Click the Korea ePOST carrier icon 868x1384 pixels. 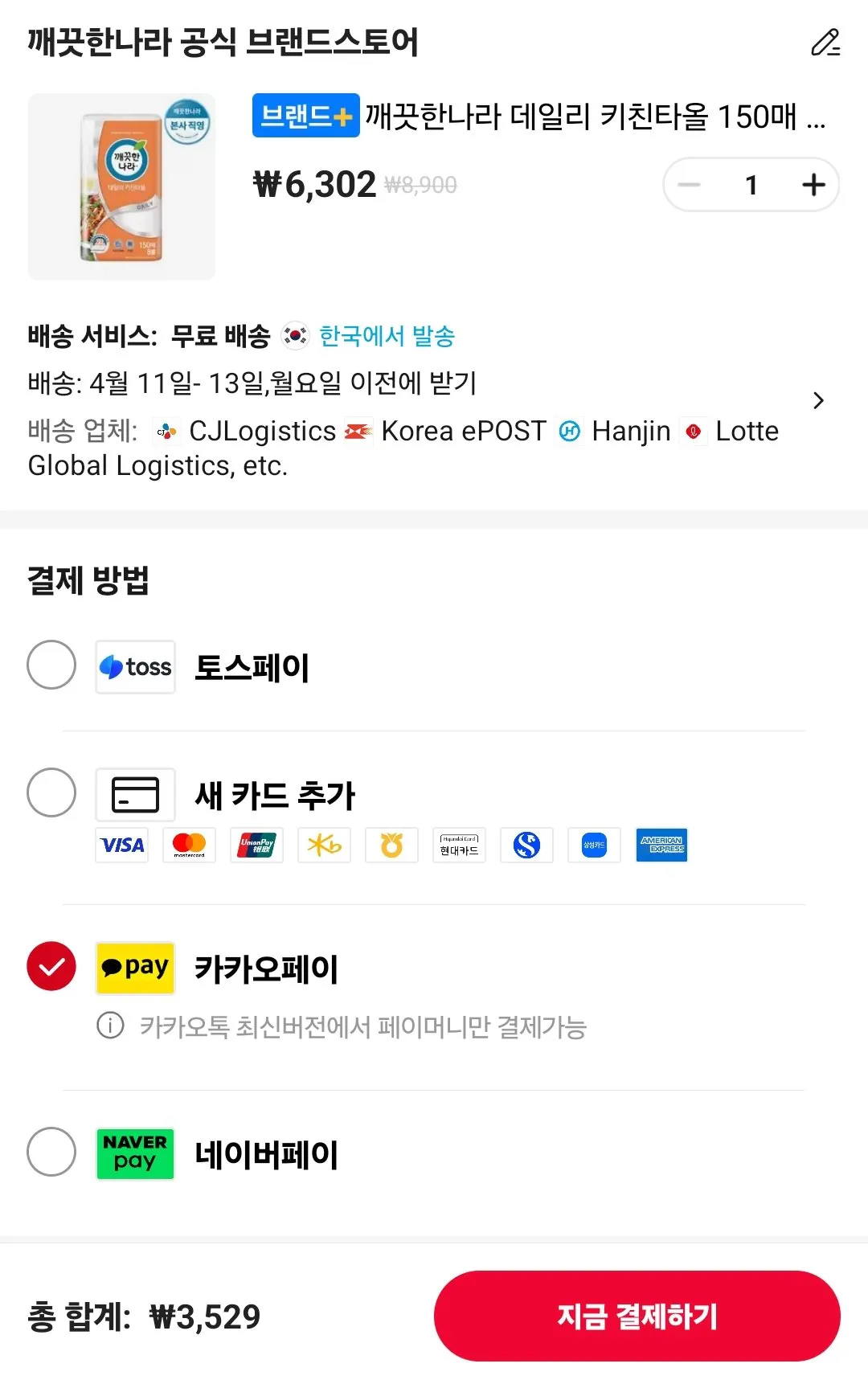coord(358,431)
